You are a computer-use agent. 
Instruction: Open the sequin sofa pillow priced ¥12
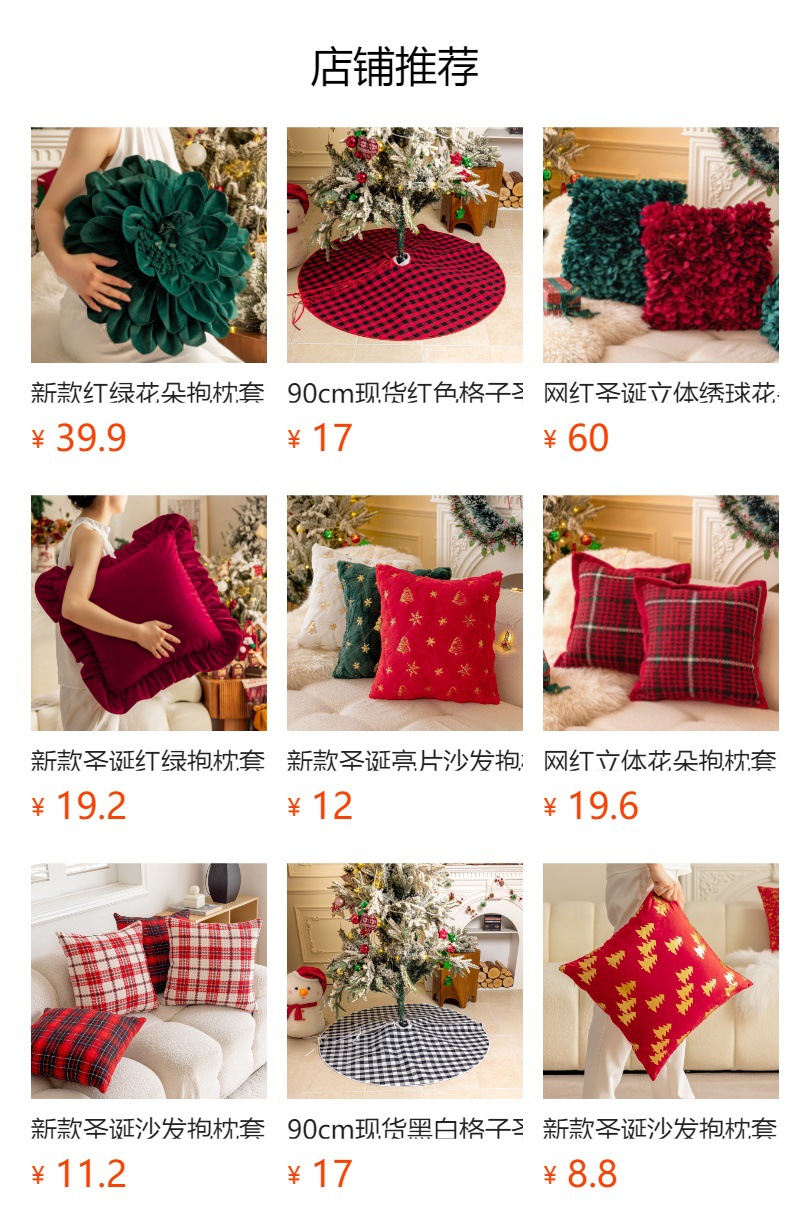coord(404,613)
